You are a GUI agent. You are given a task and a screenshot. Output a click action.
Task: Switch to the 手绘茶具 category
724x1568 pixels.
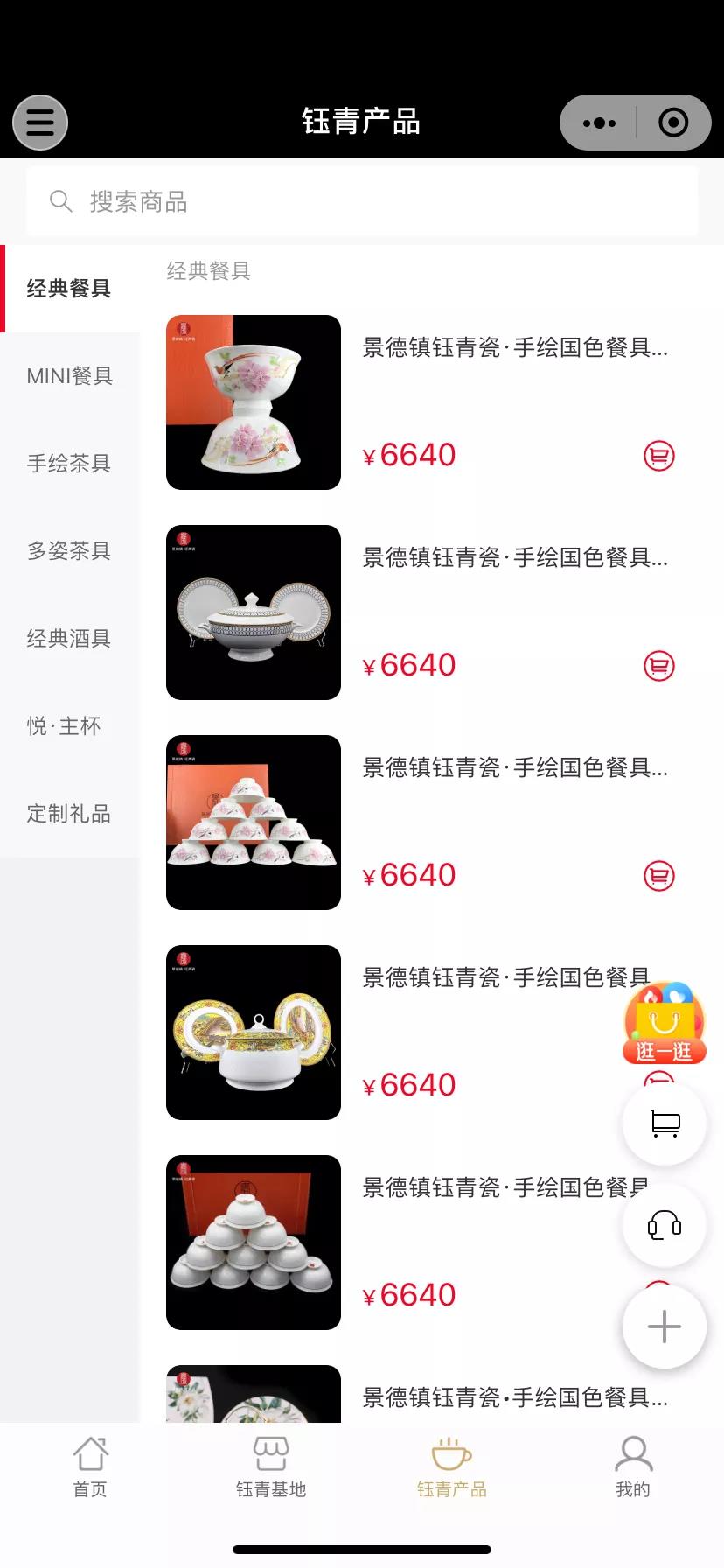[x=70, y=464]
